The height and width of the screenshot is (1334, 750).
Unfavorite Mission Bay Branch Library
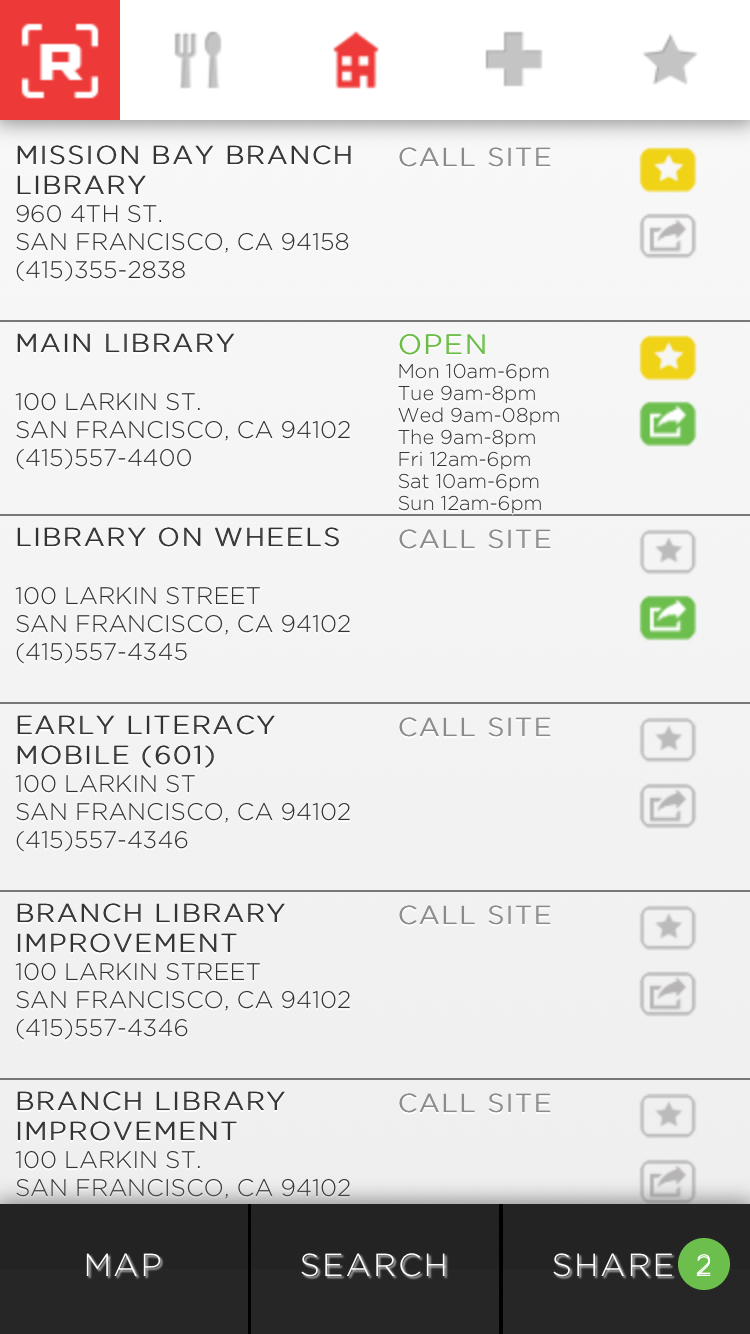(x=668, y=170)
